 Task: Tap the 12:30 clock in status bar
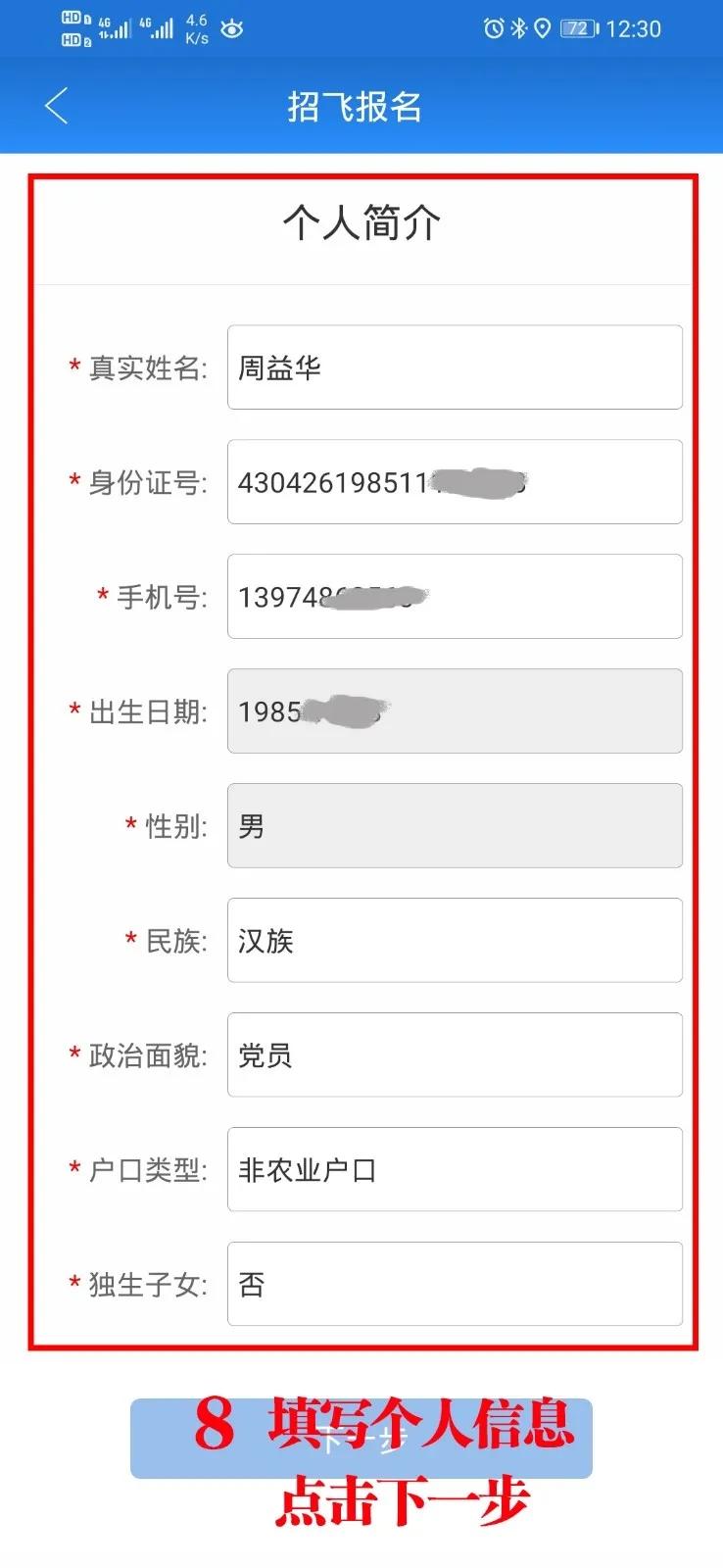[x=638, y=27]
